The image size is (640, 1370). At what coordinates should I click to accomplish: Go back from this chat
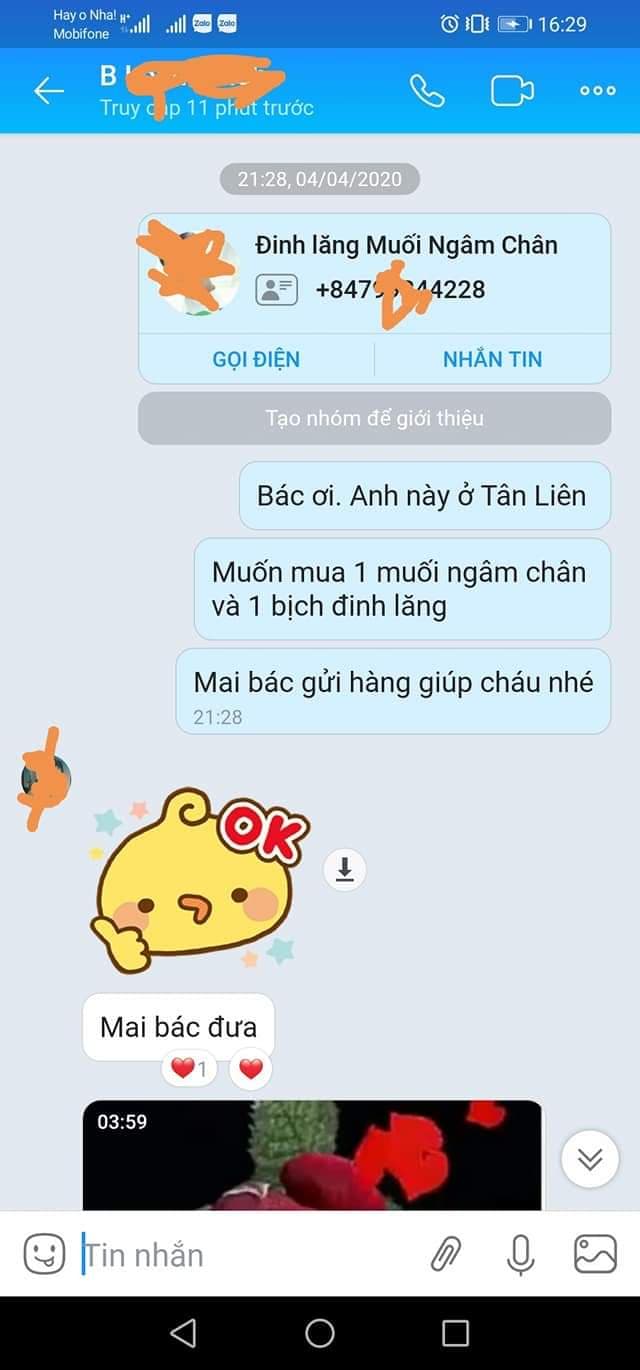point(48,91)
